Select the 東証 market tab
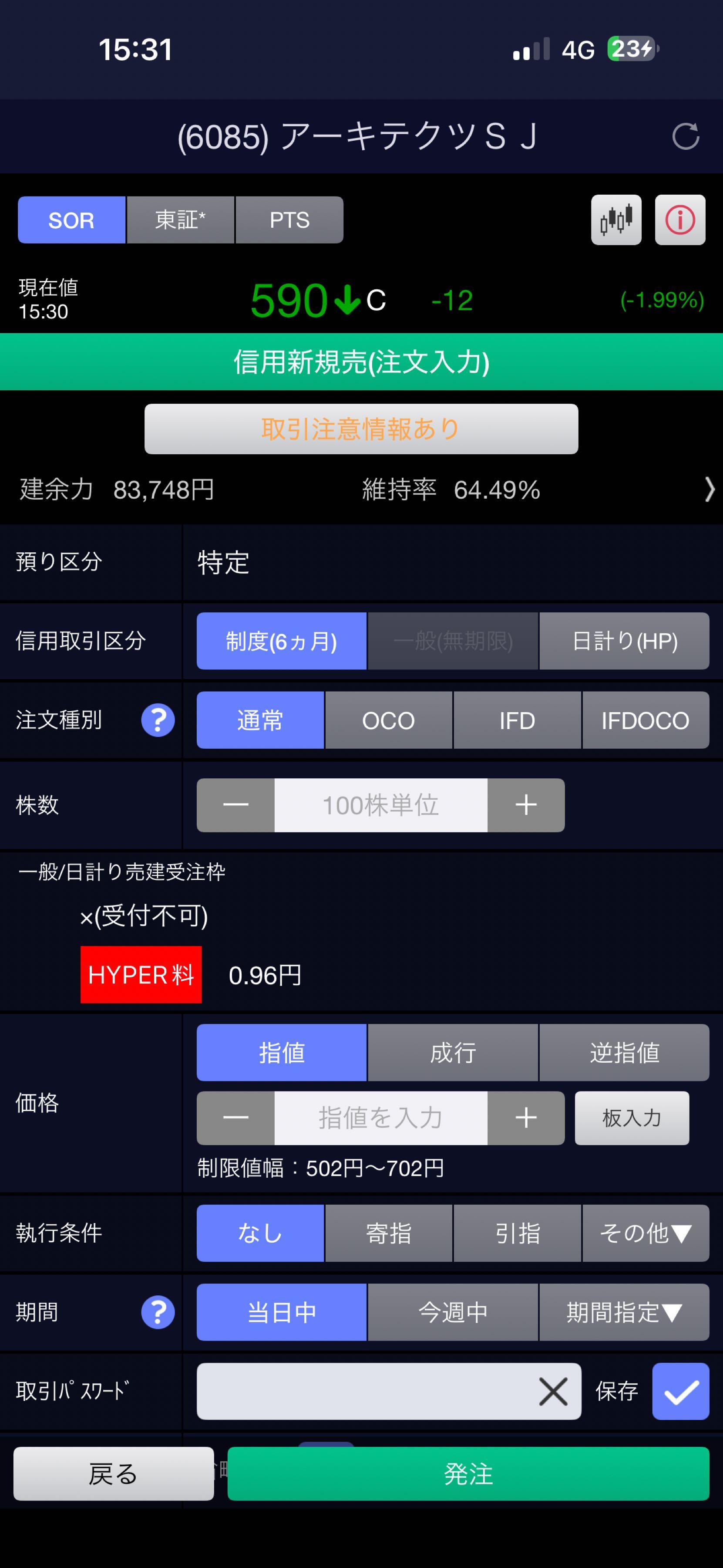This screenshot has width=723, height=1568. click(180, 220)
